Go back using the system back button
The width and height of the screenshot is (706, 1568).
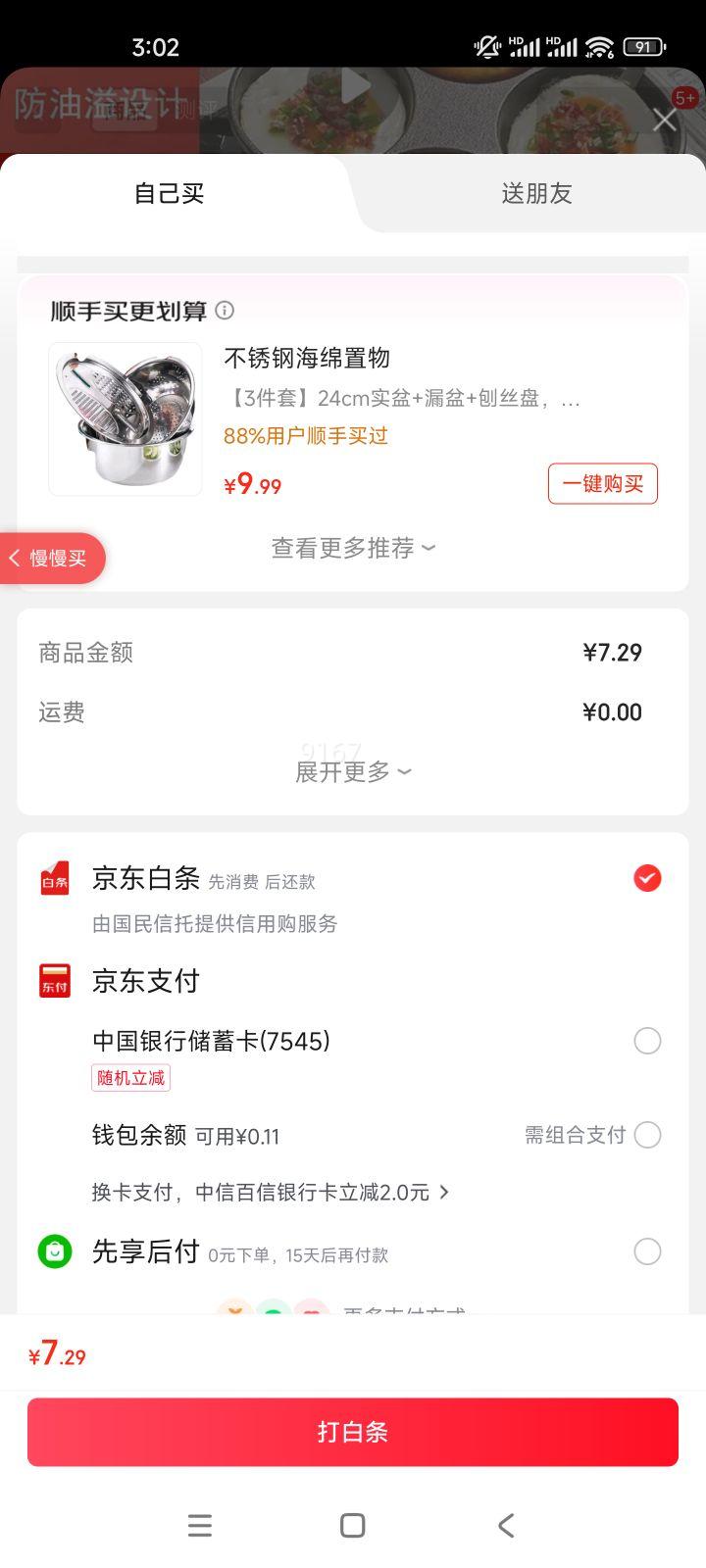click(506, 1525)
